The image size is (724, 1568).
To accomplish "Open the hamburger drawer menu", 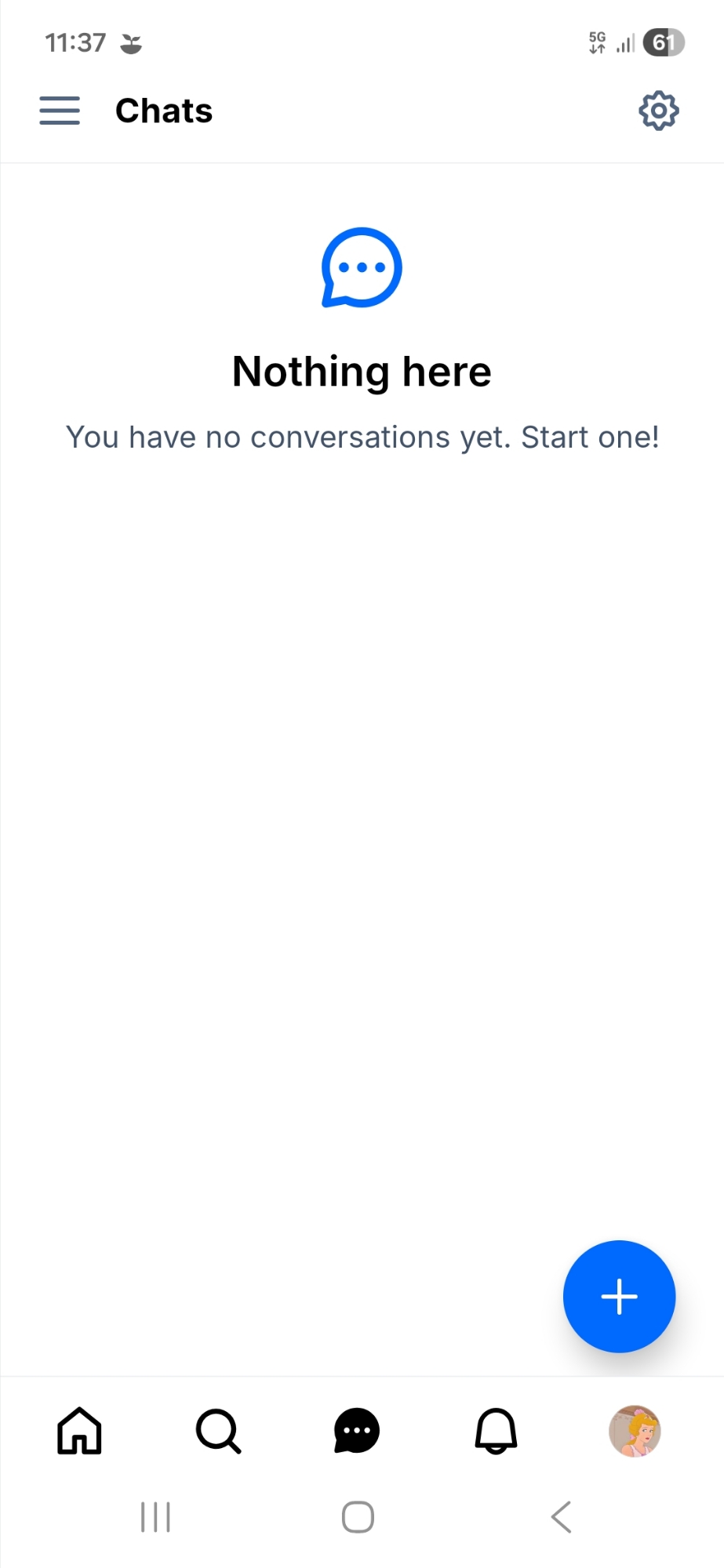I will tap(60, 111).
